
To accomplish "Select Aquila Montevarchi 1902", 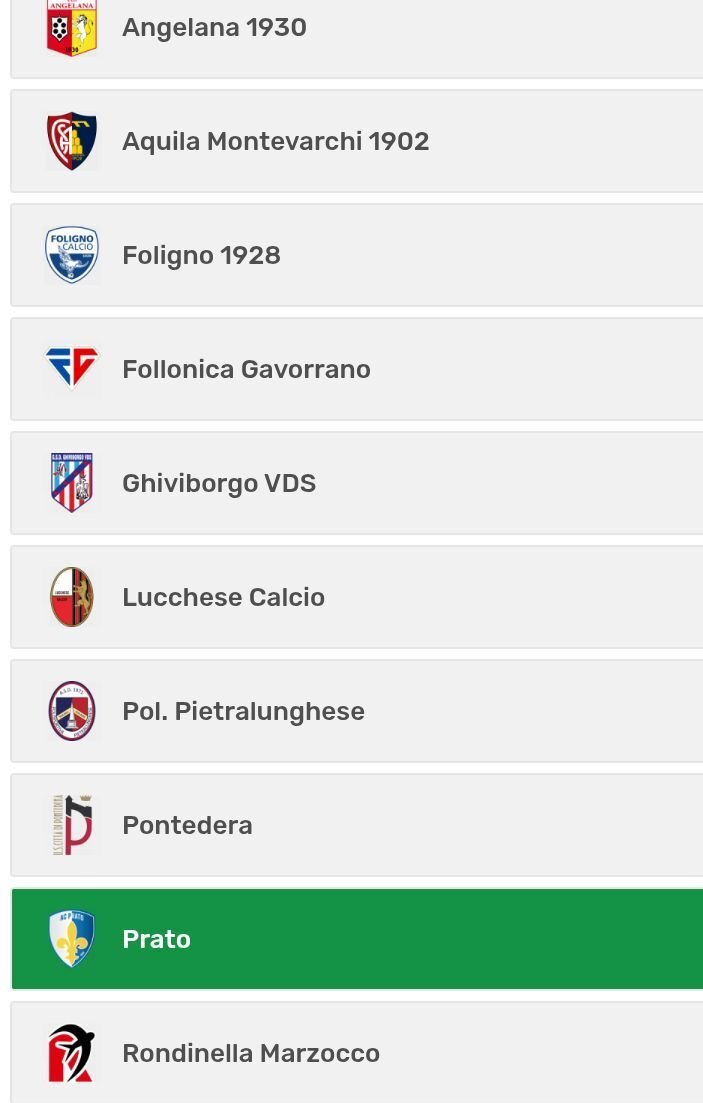I will [357, 141].
